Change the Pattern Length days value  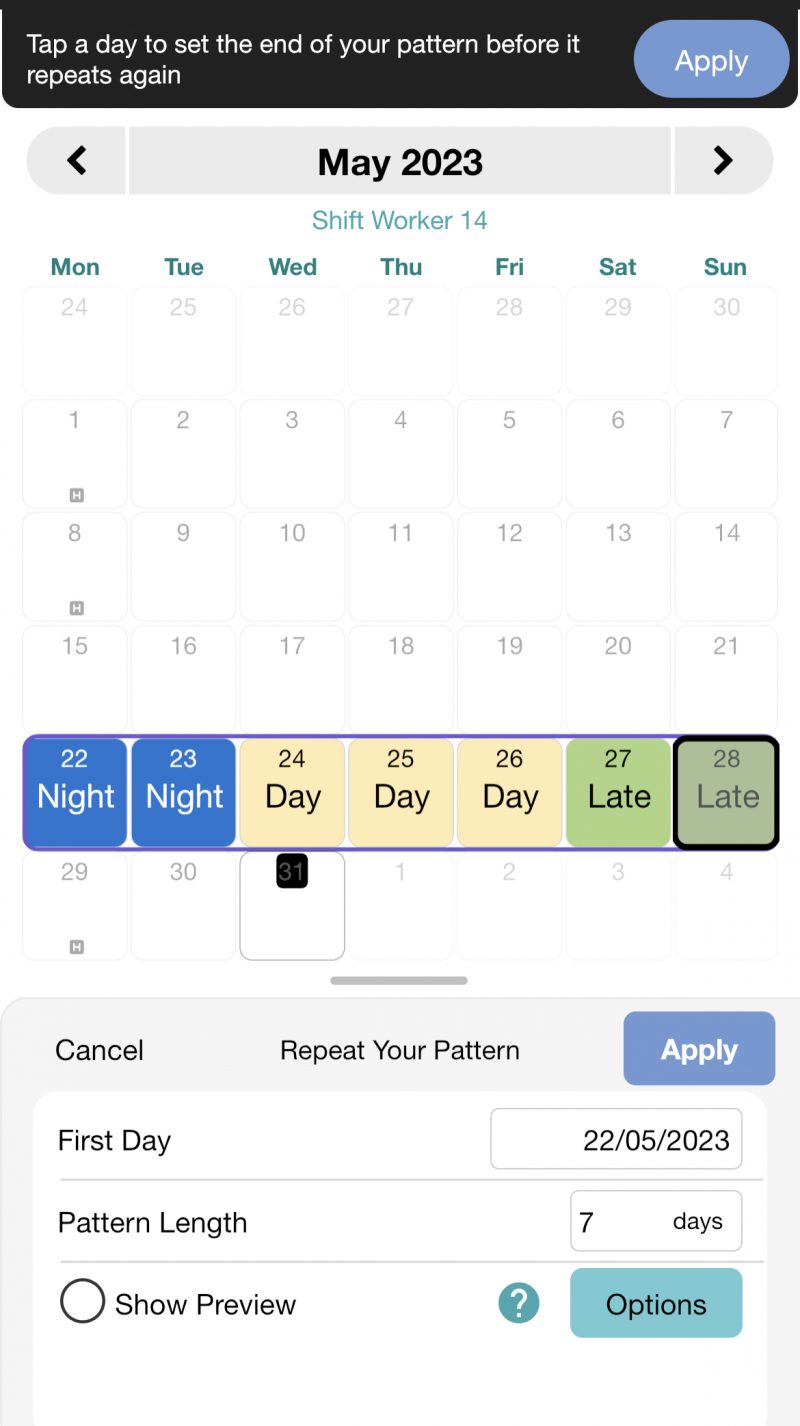coord(655,1220)
